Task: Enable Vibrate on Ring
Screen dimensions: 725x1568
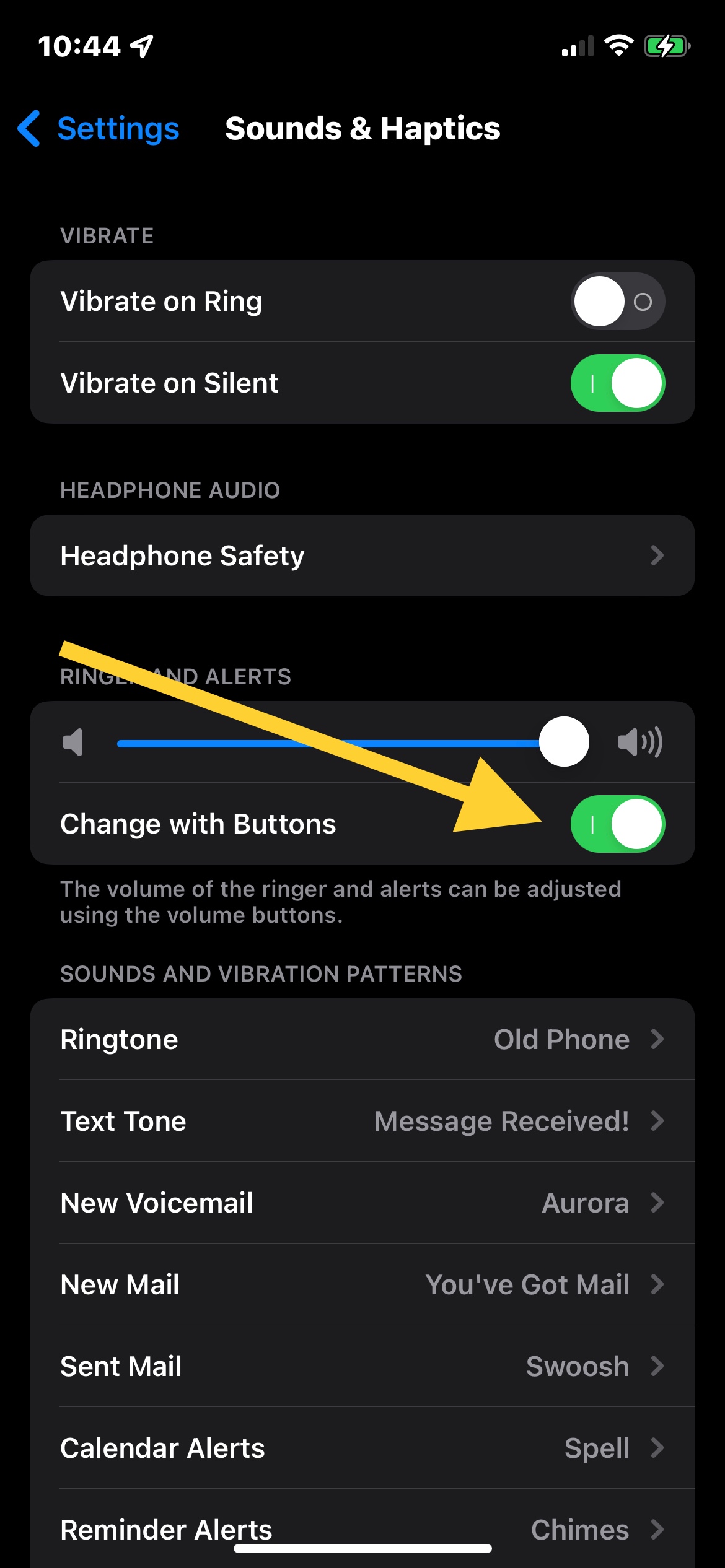Action: click(x=617, y=302)
